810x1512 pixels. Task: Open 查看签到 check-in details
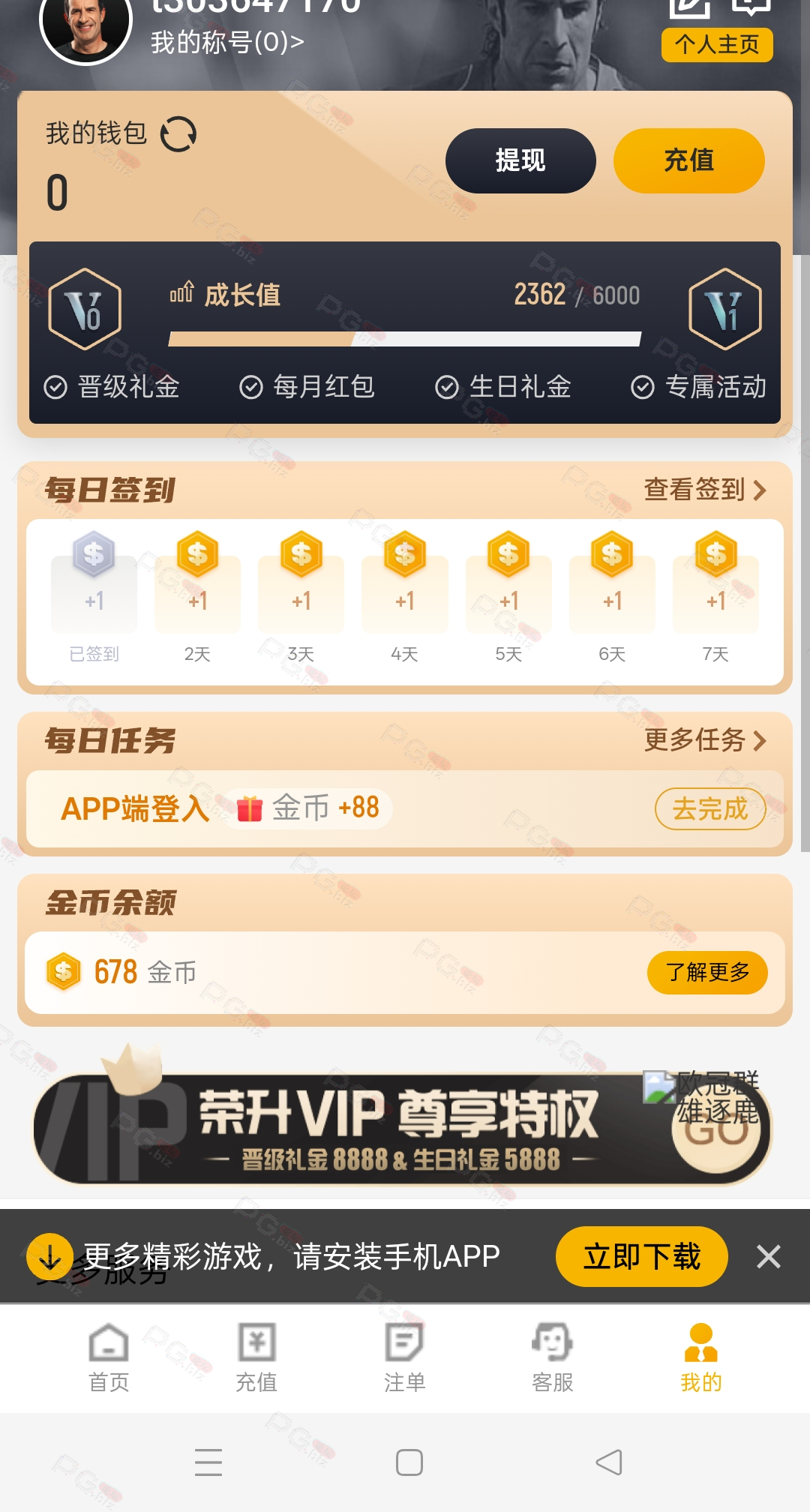(x=705, y=490)
